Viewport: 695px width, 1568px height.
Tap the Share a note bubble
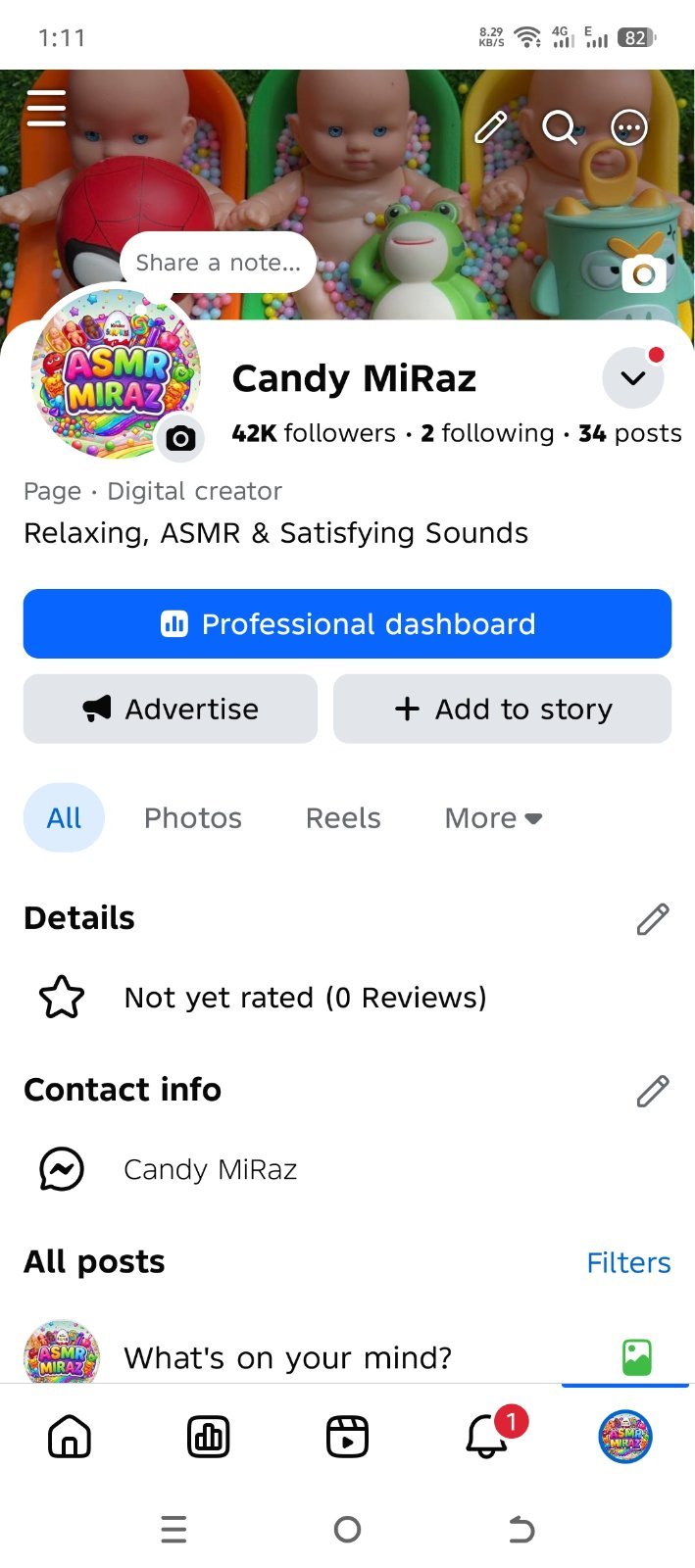pos(219,262)
